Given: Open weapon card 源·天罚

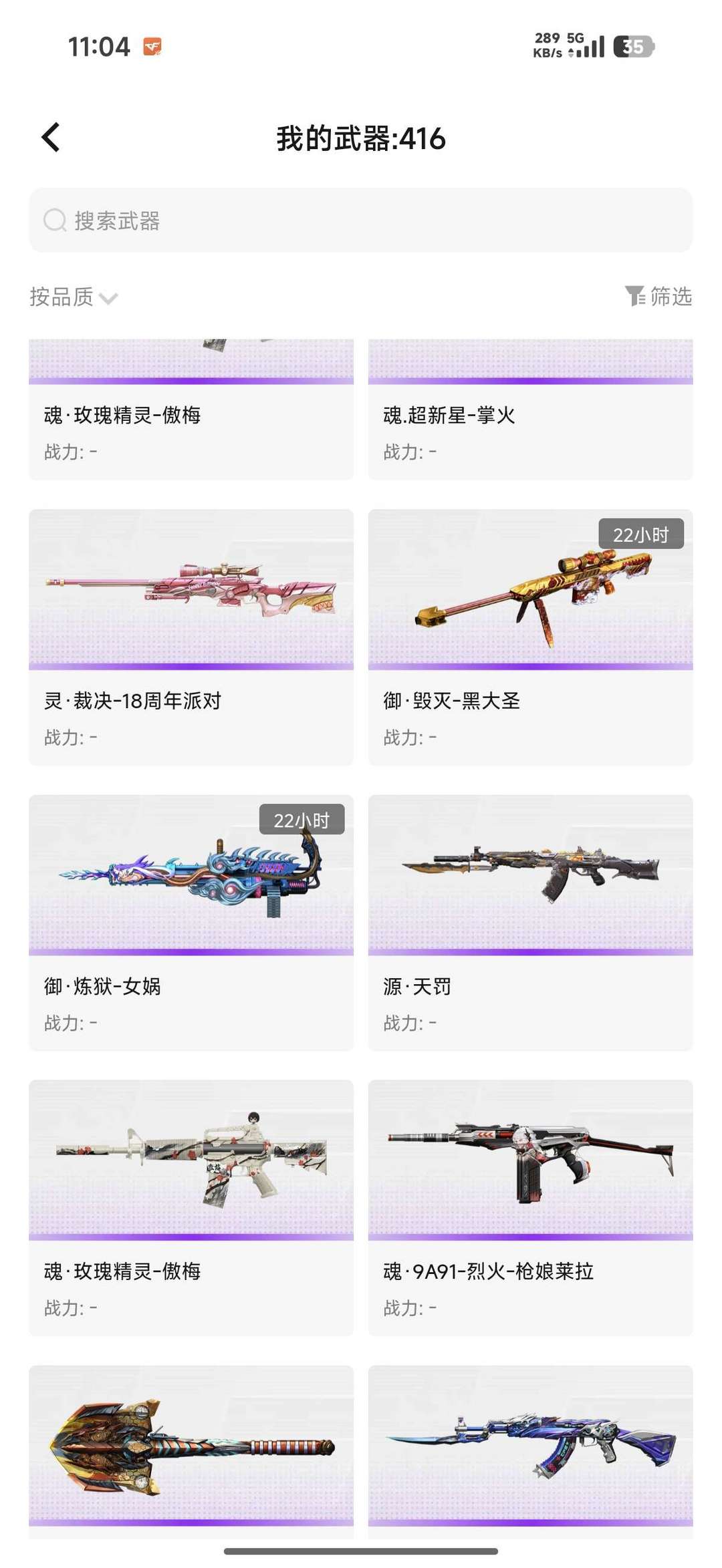Looking at the screenshot, I should [x=531, y=923].
